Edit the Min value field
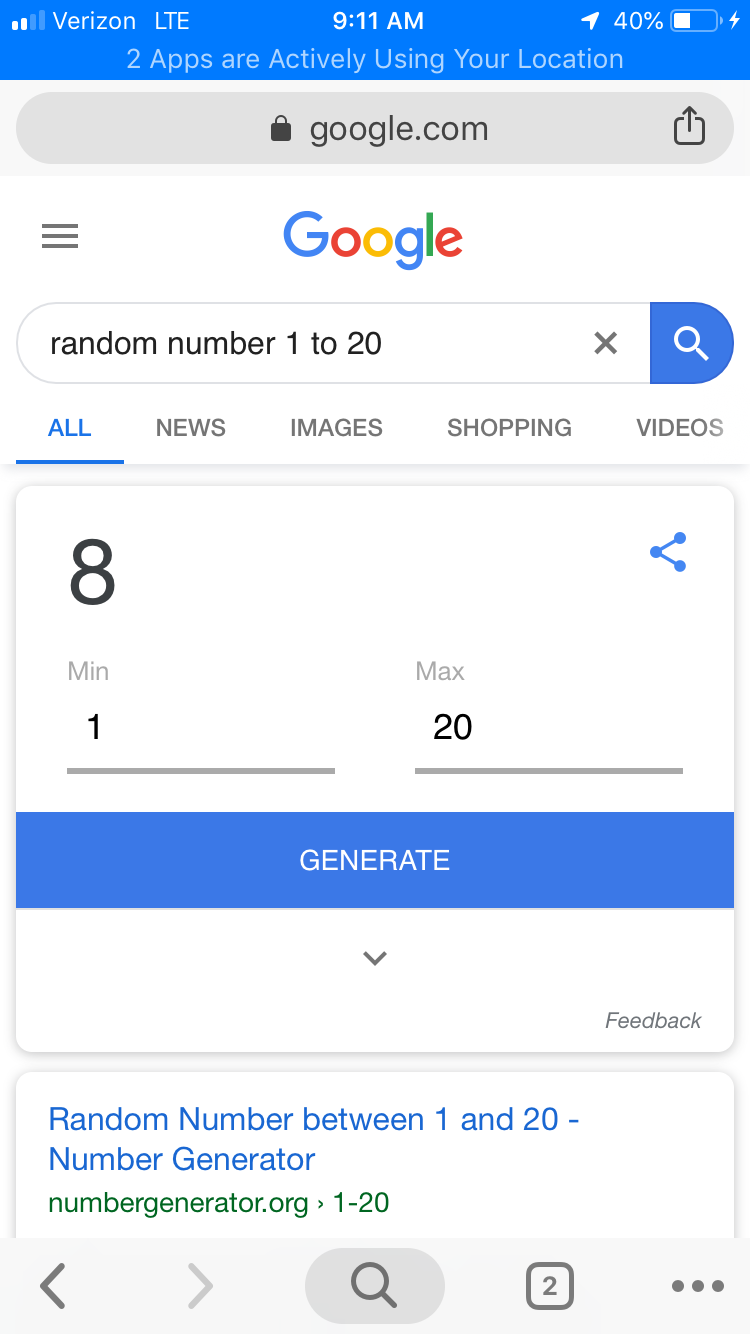This screenshot has height=1334, width=750. click(x=200, y=728)
